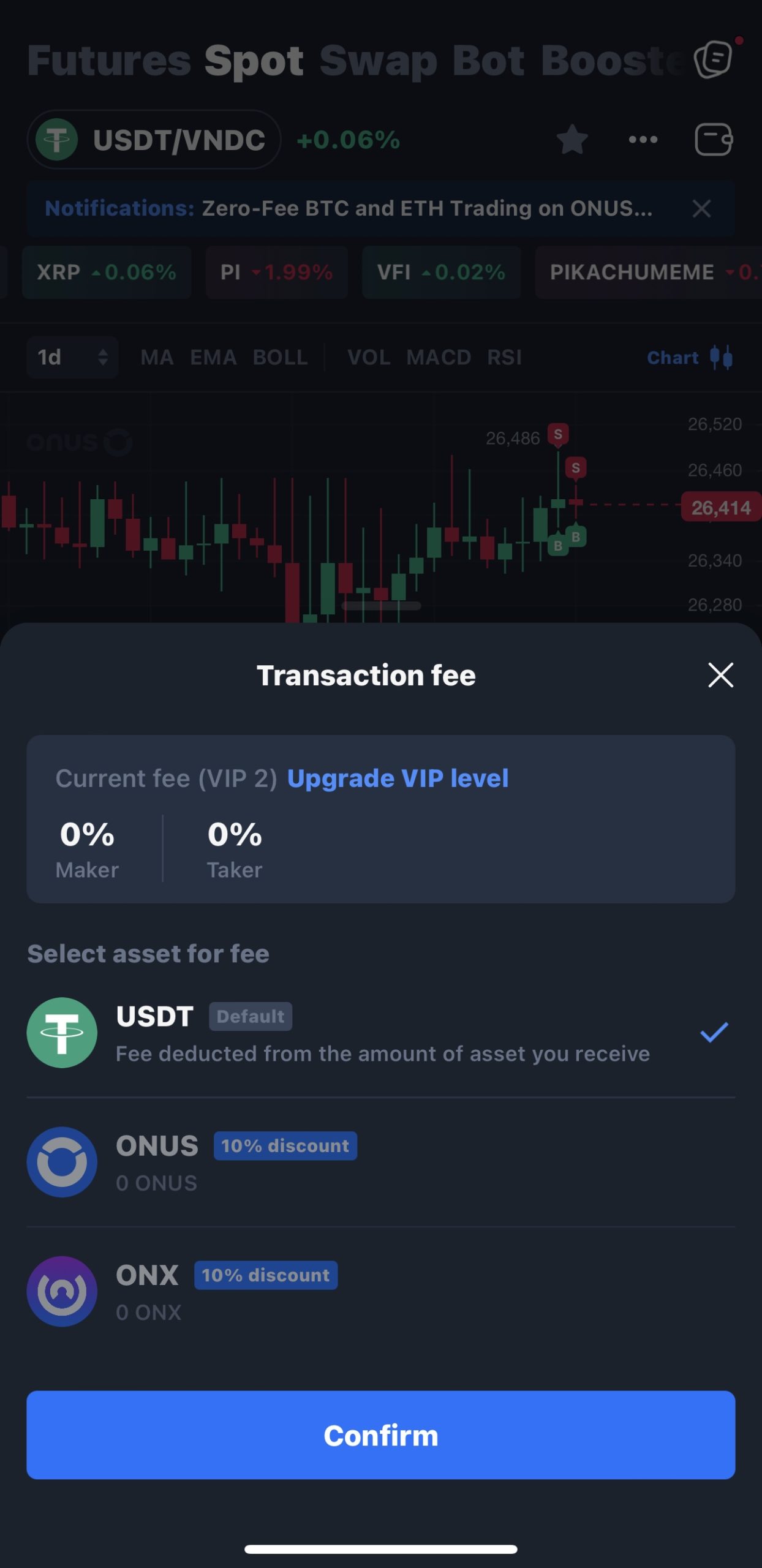This screenshot has height=1568, width=762.
Task: Open the Upgrade VIP level link
Action: coord(398,778)
